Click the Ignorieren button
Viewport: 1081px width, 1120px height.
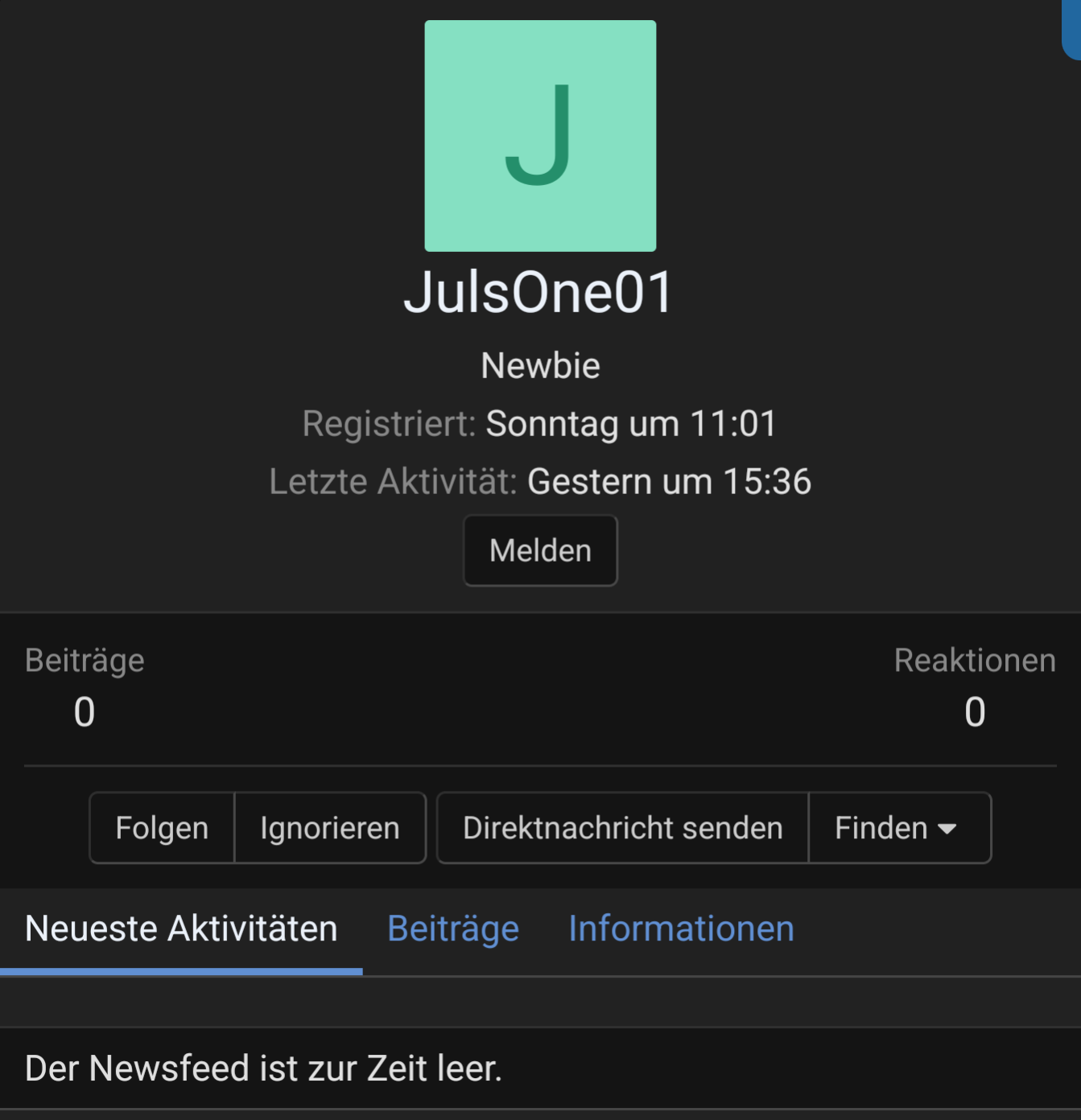pos(329,827)
